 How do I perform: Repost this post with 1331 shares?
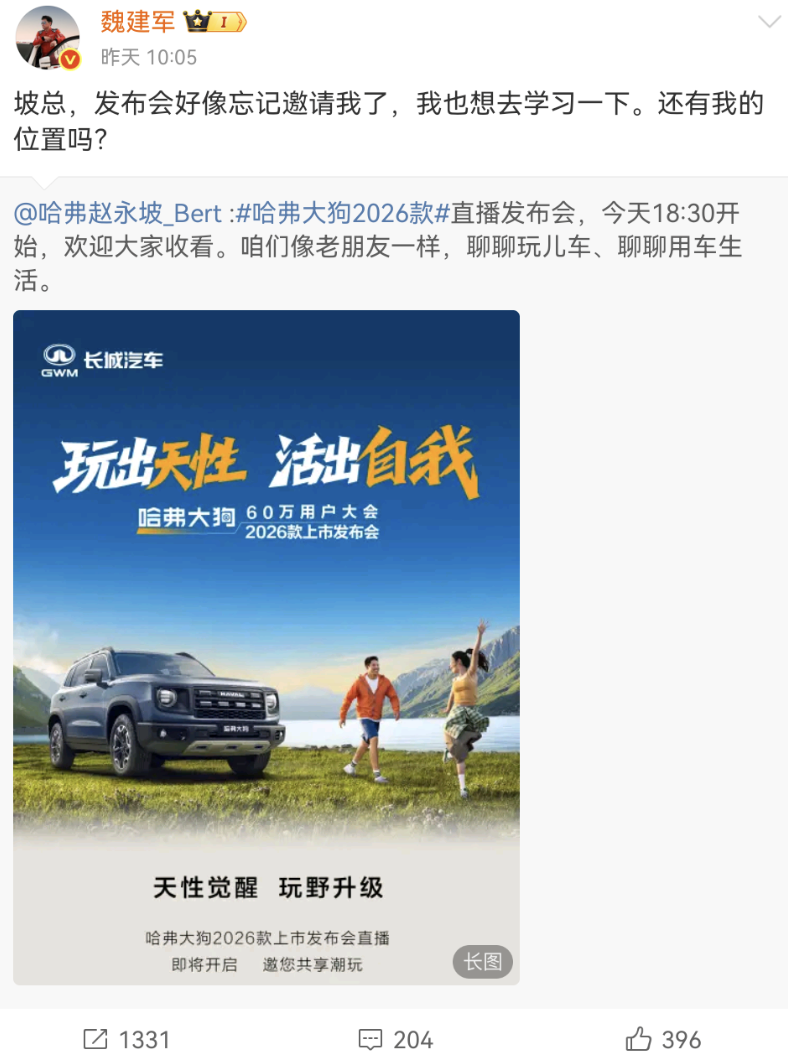(x=126, y=1039)
